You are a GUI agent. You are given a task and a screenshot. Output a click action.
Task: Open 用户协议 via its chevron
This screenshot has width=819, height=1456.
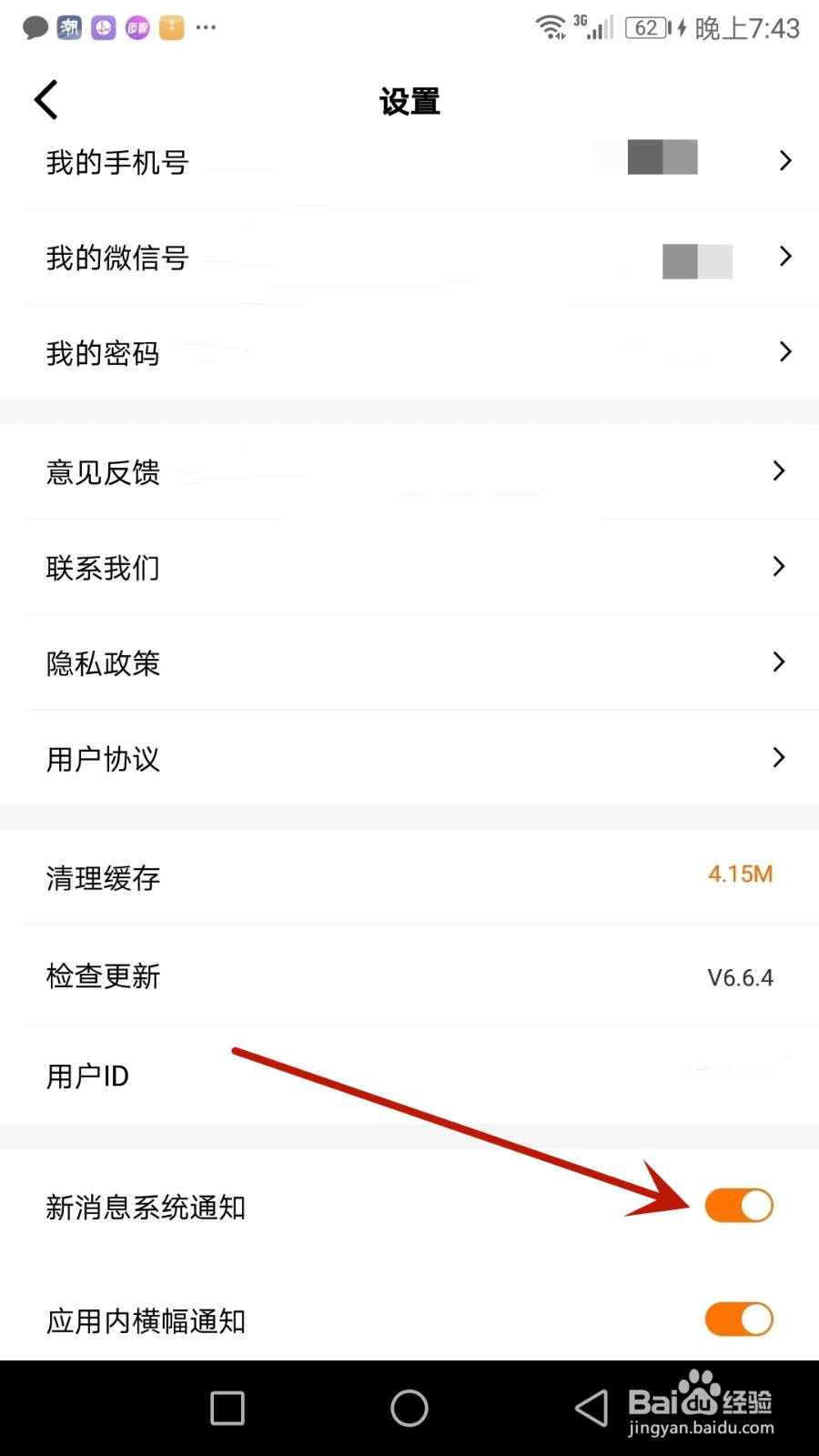pyautogui.click(x=779, y=756)
